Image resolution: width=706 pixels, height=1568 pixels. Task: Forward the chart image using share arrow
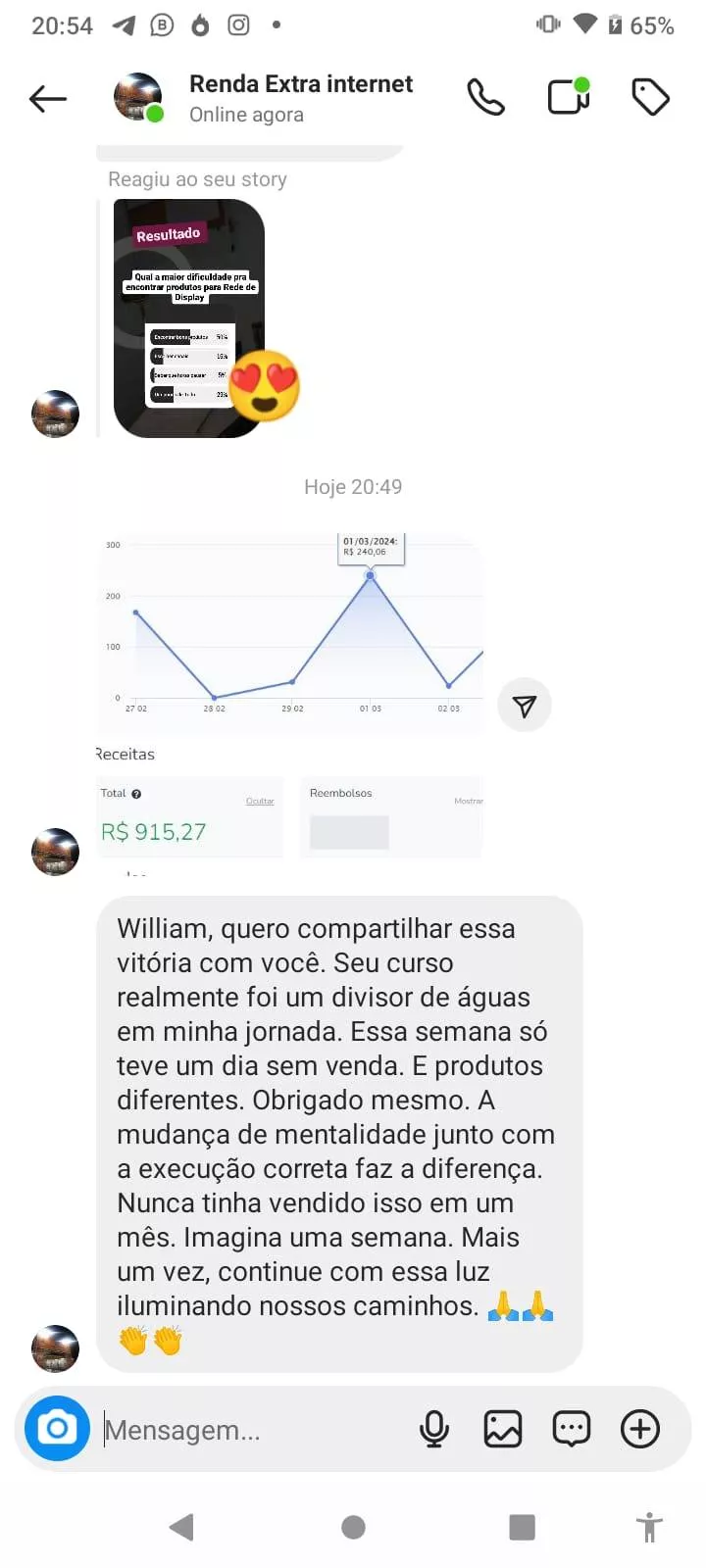pos(525,706)
